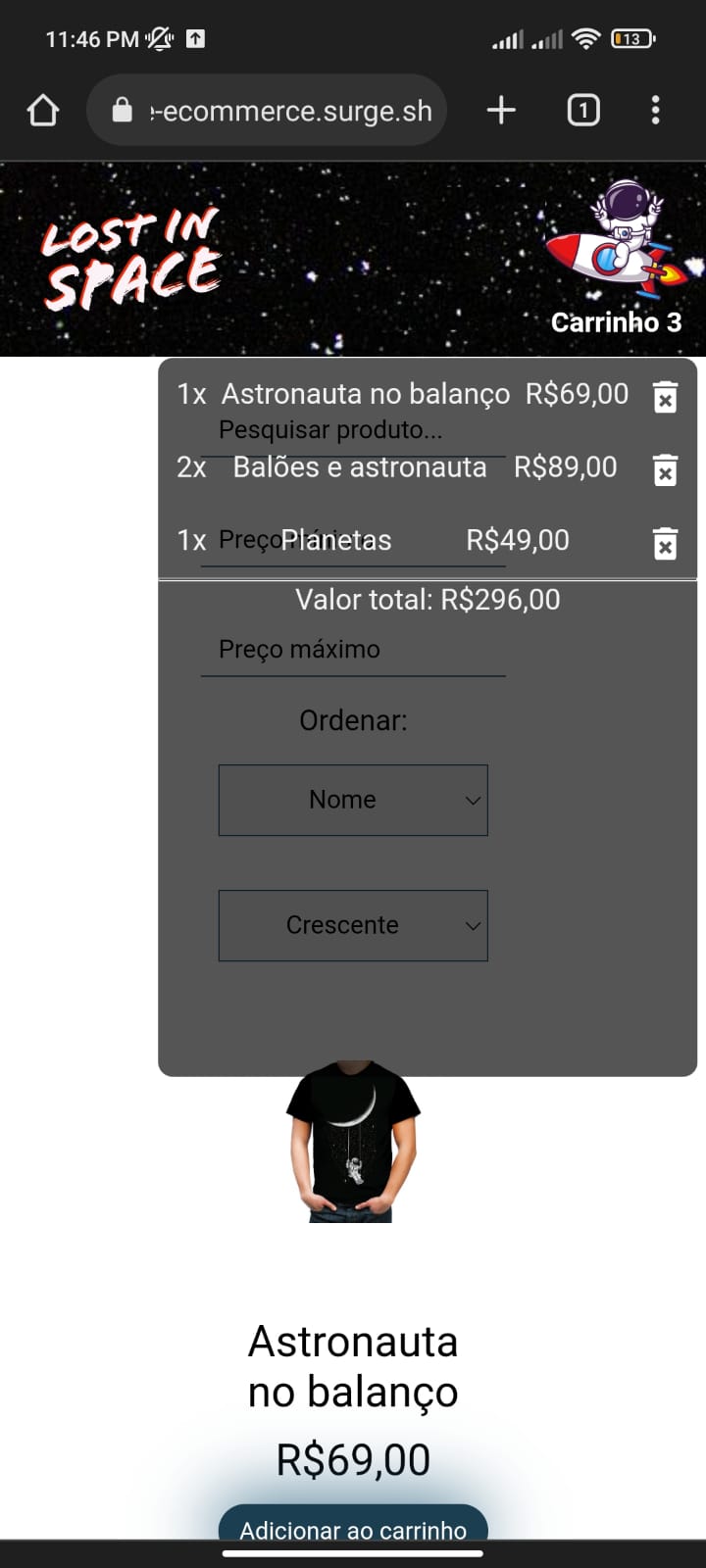This screenshot has height=1568, width=706.
Task: Open "Carrinho 3" cart view
Action: tap(615, 321)
